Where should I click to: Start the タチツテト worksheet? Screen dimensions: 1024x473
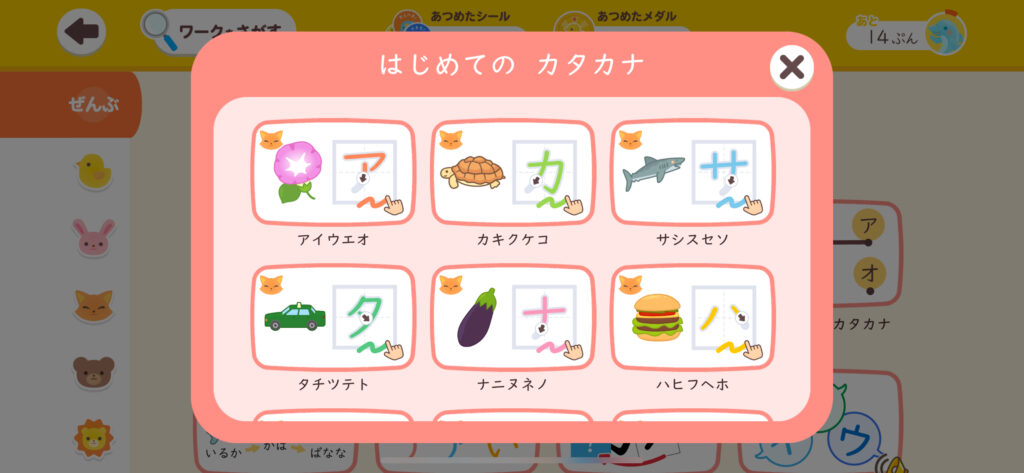pos(333,317)
